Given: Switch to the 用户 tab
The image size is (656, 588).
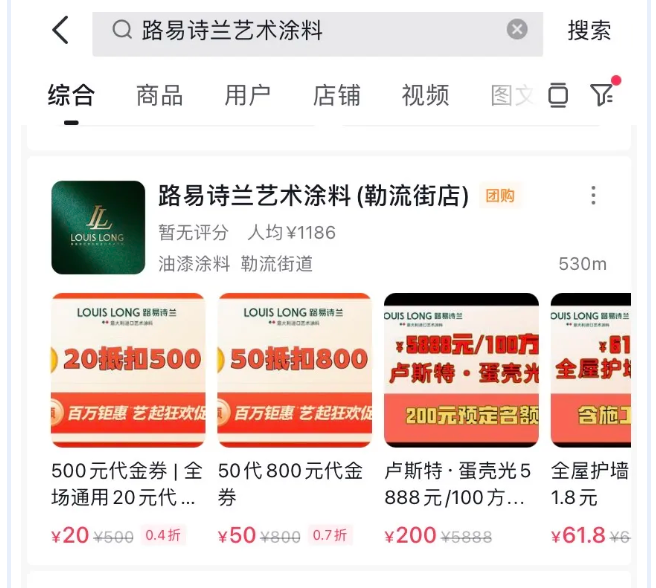Looking at the screenshot, I should point(247,96).
